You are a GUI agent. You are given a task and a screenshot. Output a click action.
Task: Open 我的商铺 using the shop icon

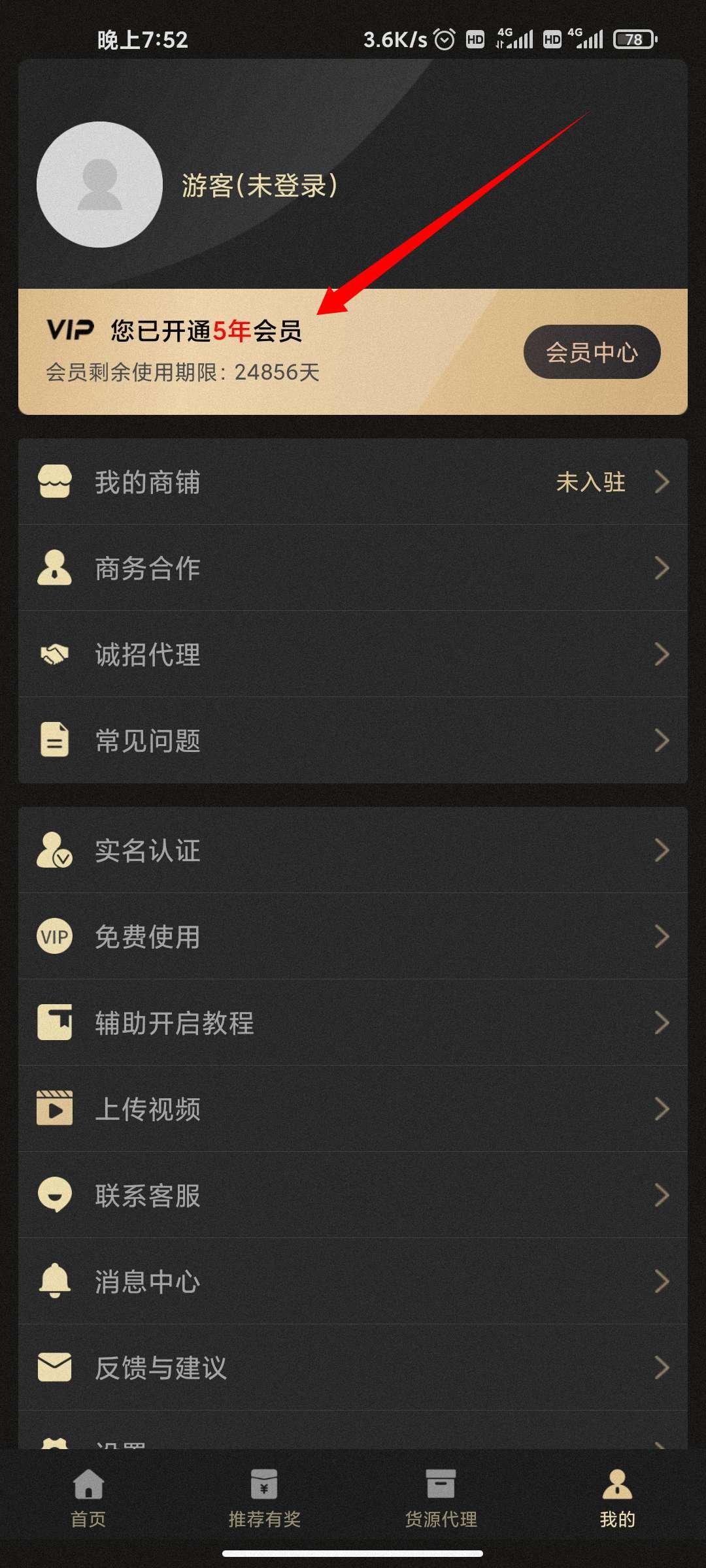click(x=56, y=482)
